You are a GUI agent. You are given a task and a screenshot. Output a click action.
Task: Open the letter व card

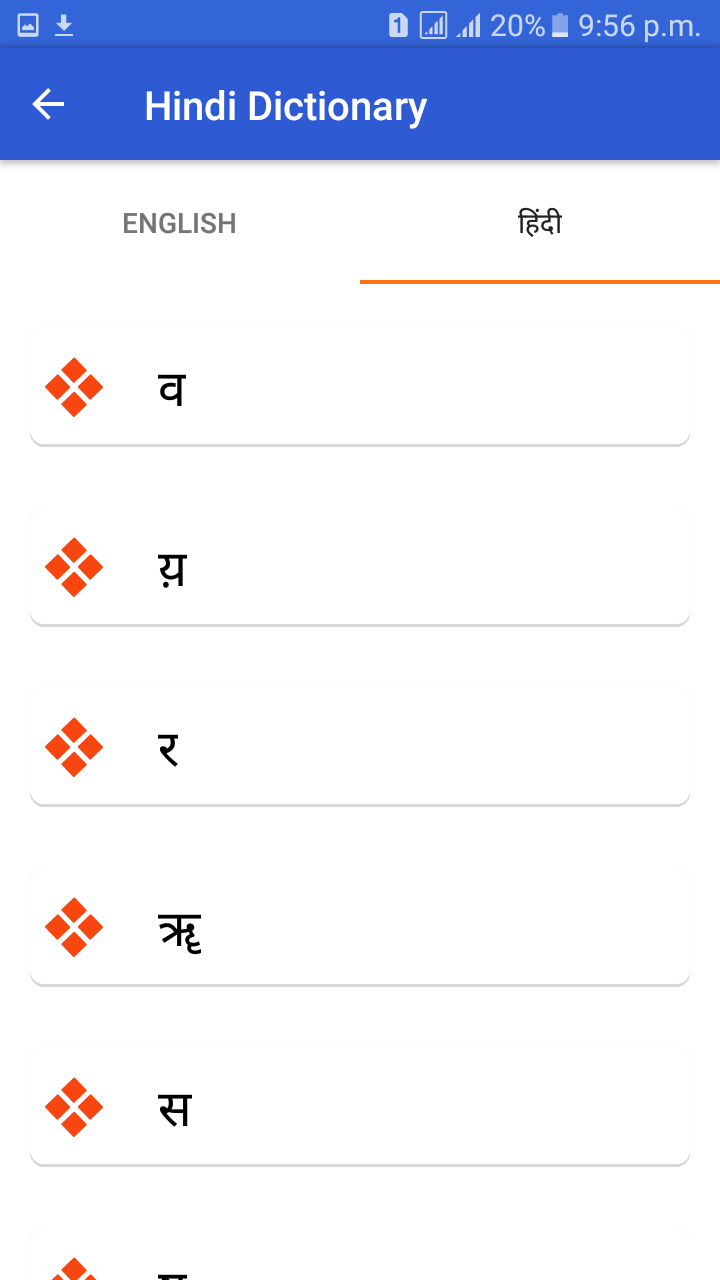tap(360, 386)
